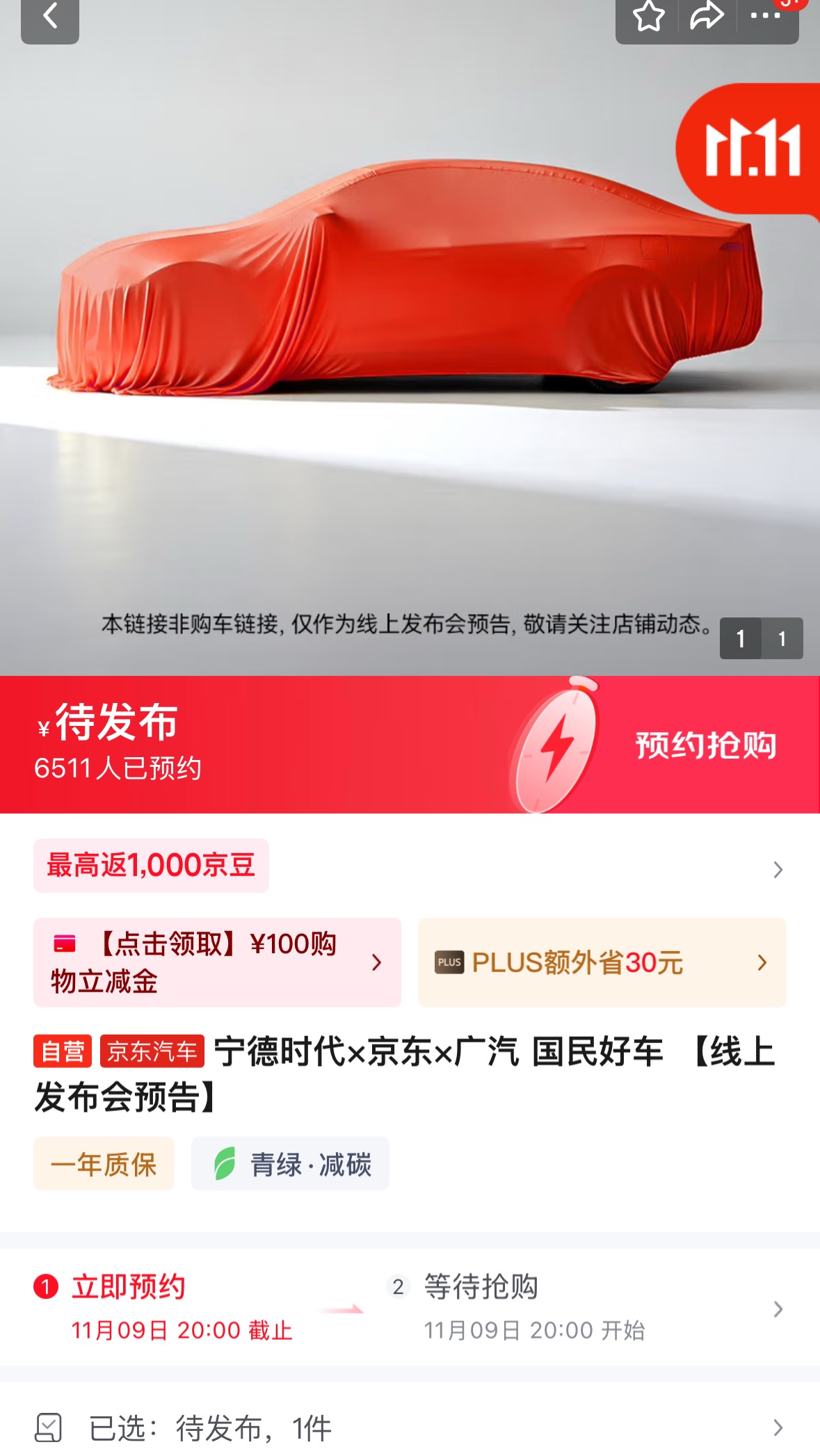Open the 青绿·减碳 tag
Screen dimensions: 820x1456
[290, 1164]
